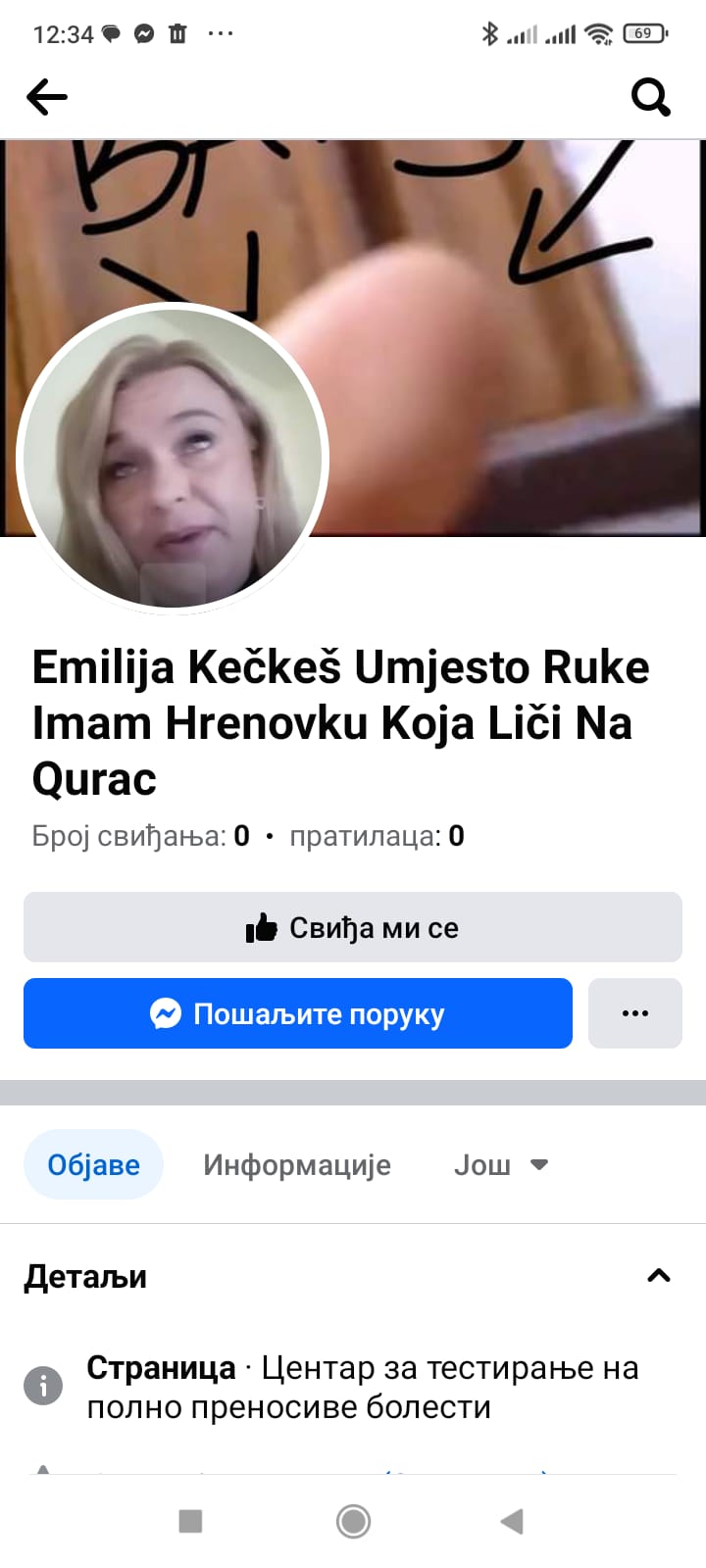This screenshot has height=1568, width=706.
Task: Open the three-dot more options button
Action: pyautogui.click(x=635, y=1013)
